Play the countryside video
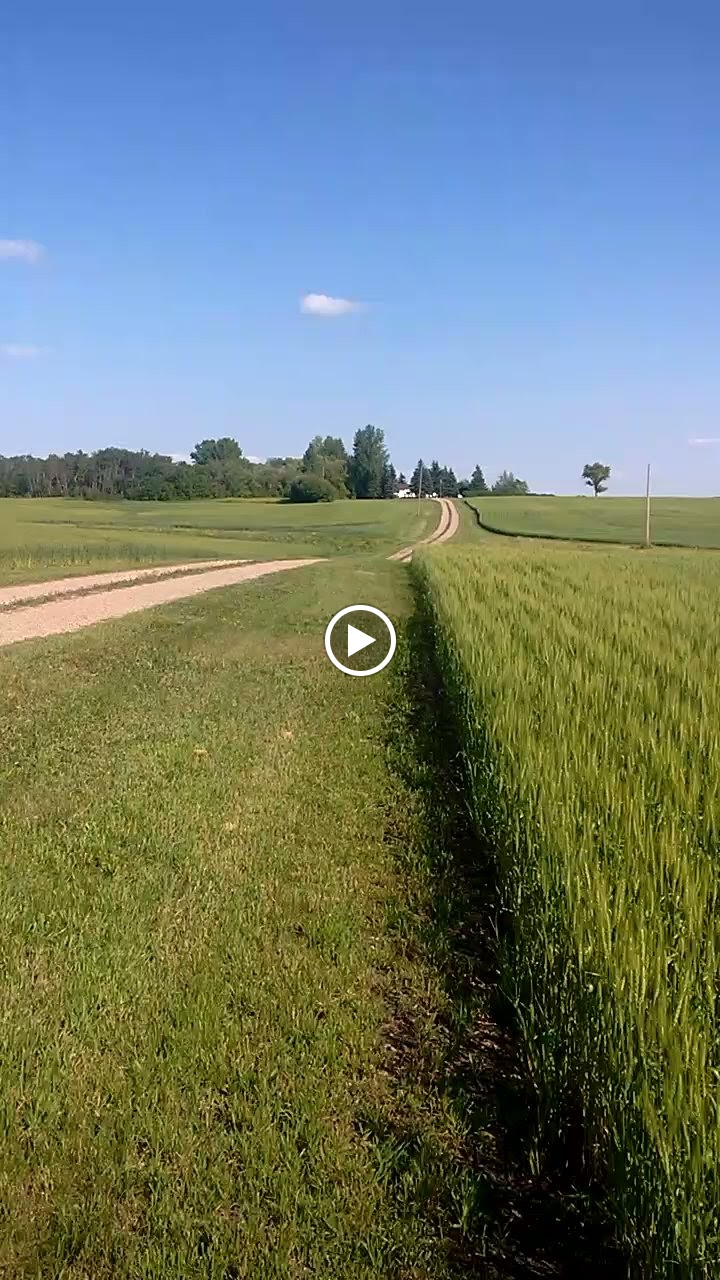The height and width of the screenshot is (1280, 720). point(360,640)
